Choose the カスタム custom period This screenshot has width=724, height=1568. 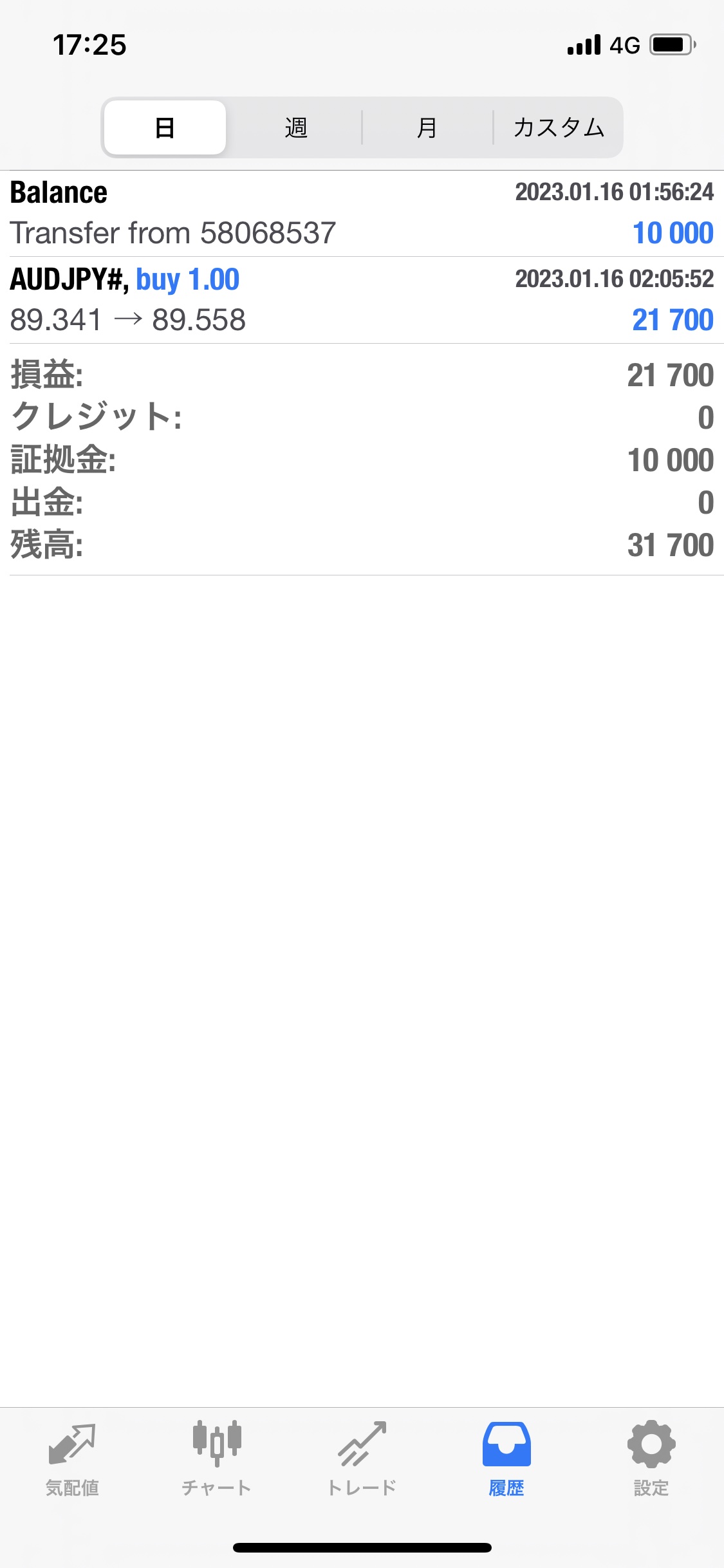pyautogui.click(x=558, y=127)
